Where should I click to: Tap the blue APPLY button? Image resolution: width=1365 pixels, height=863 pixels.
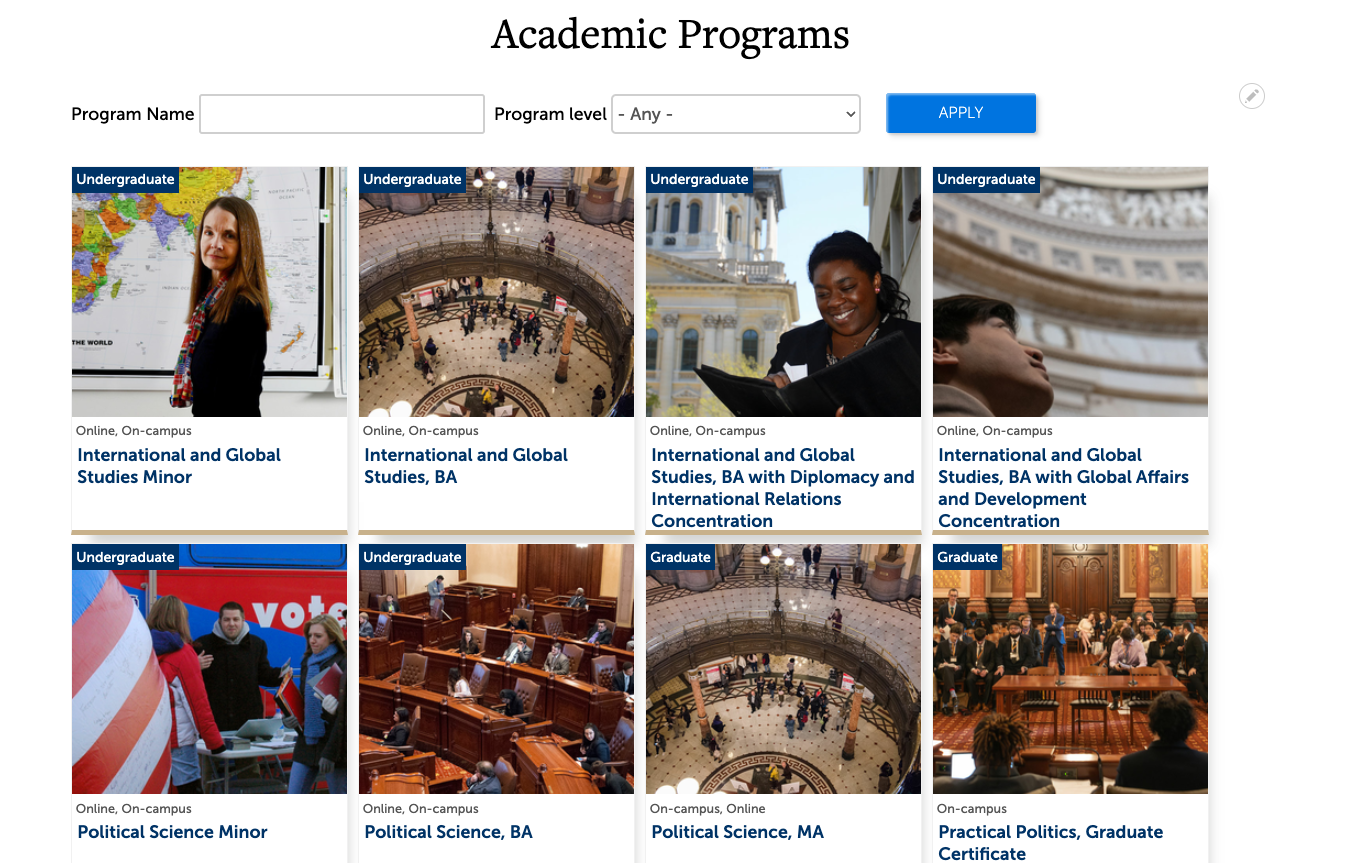pos(960,113)
